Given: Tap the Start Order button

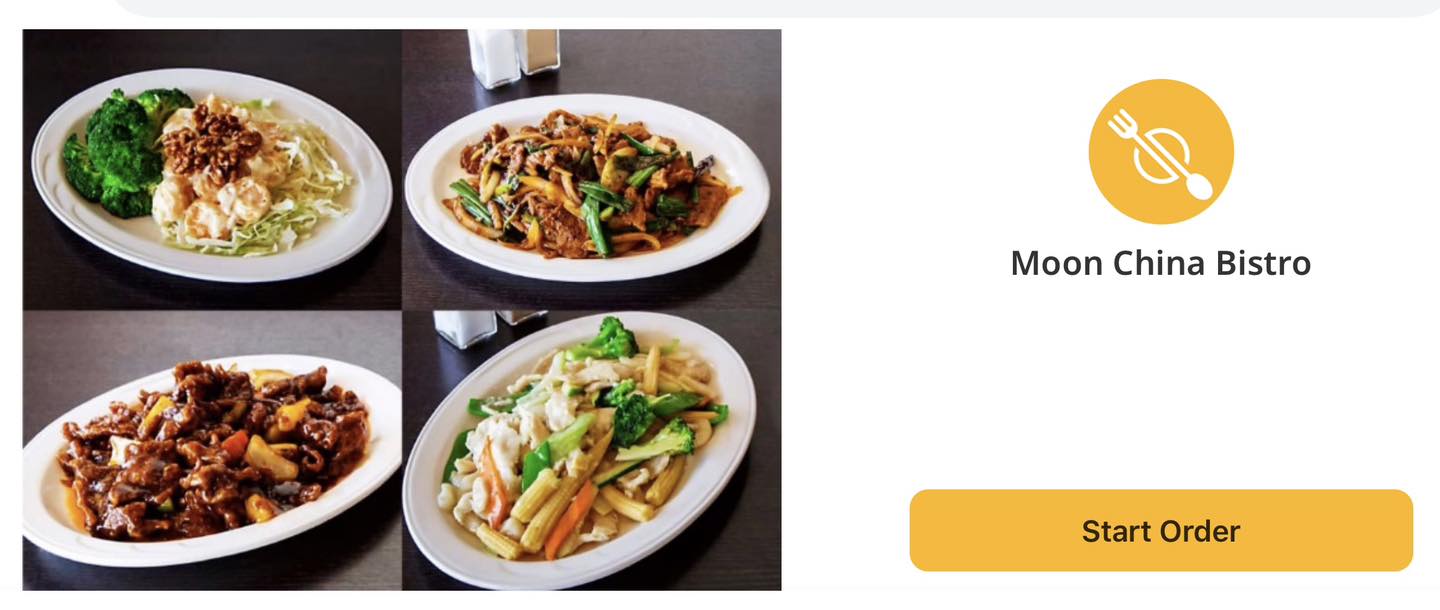Looking at the screenshot, I should point(1160,530).
